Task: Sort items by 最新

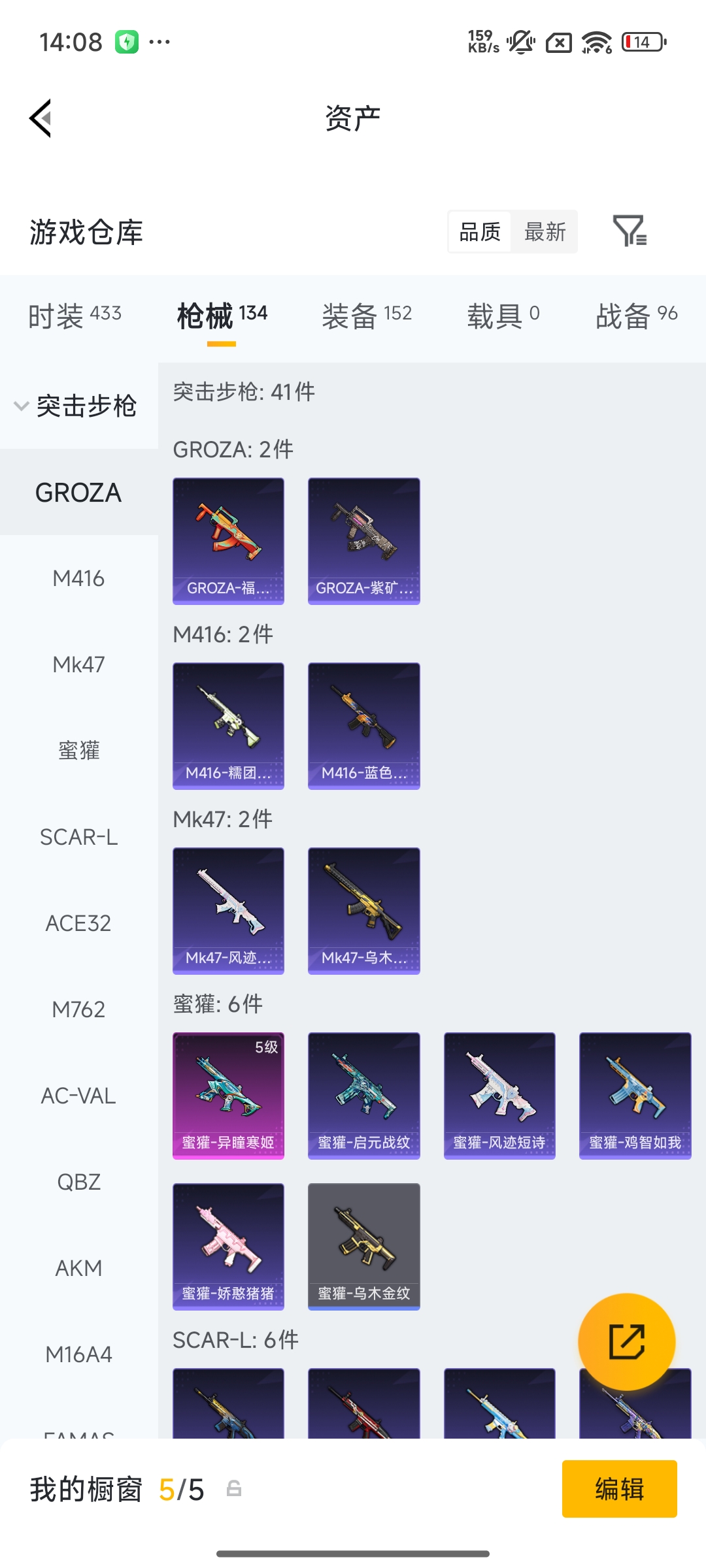Action: point(545,232)
